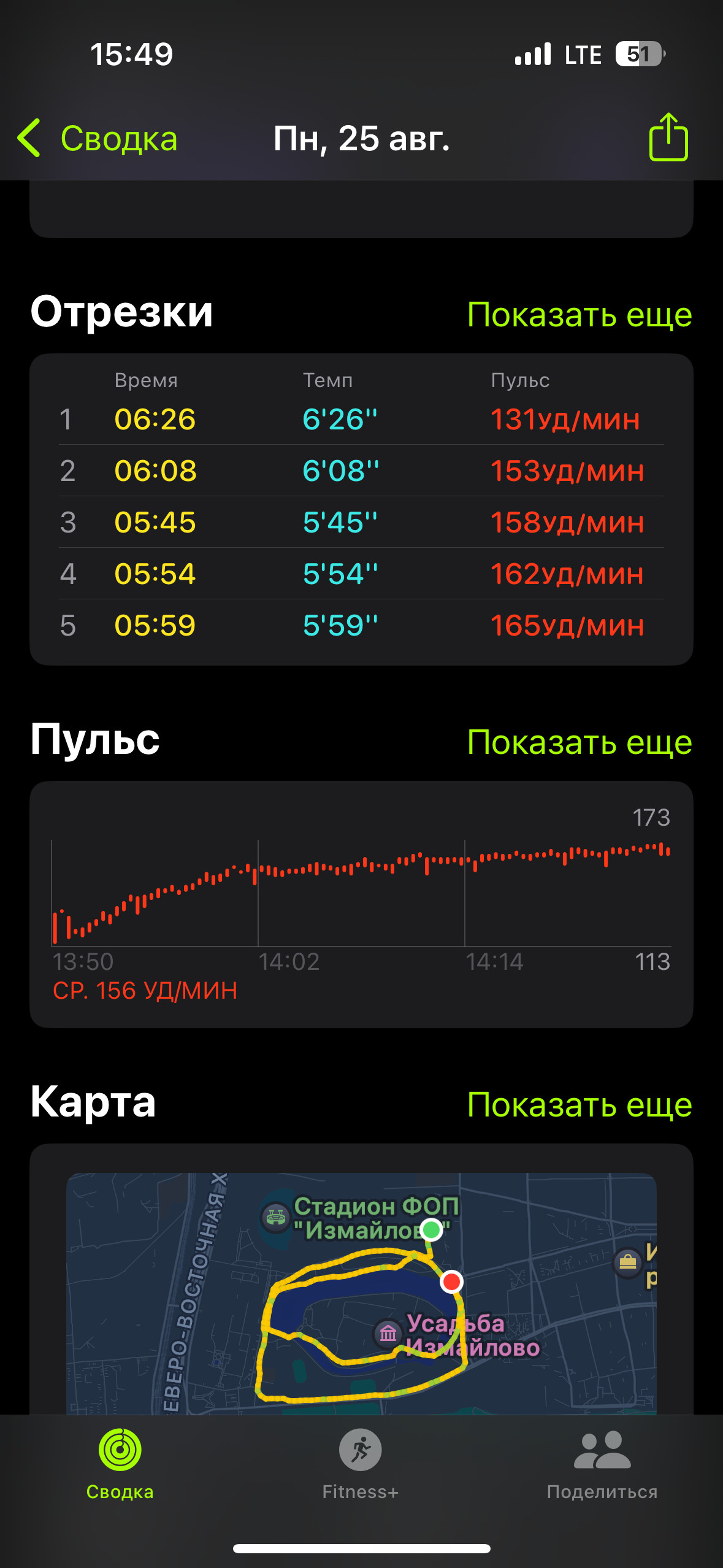Show more of Пульс section
Viewport: 723px width, 1568px height.
click(580, 742)
